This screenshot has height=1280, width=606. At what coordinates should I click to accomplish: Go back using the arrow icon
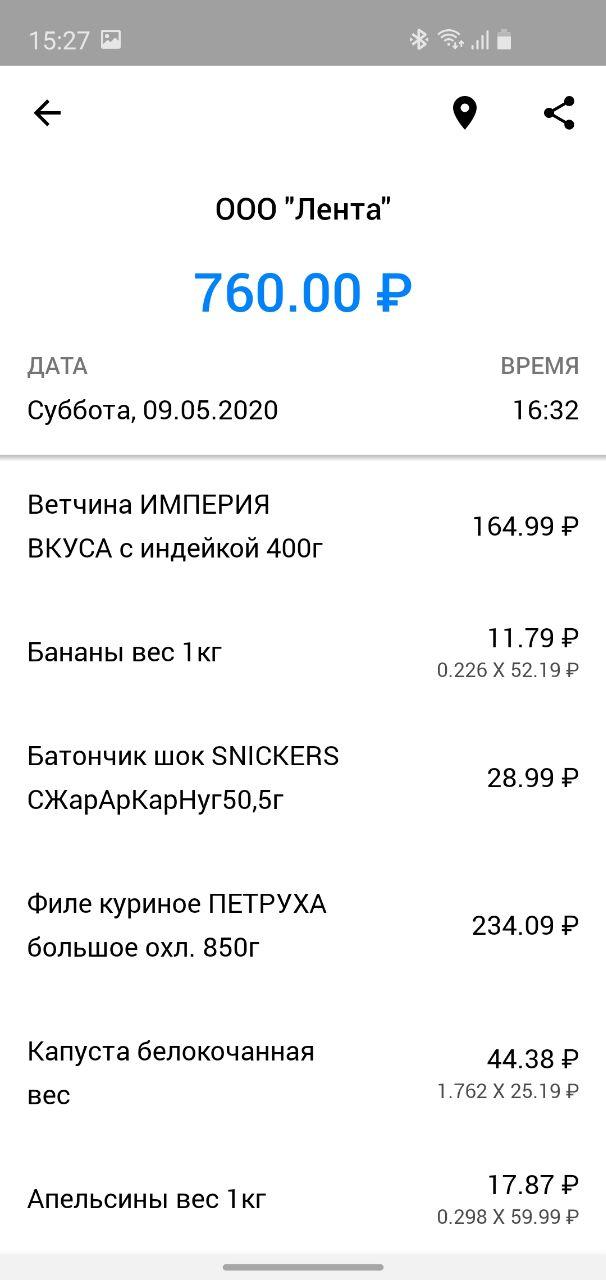coord(47,113)
